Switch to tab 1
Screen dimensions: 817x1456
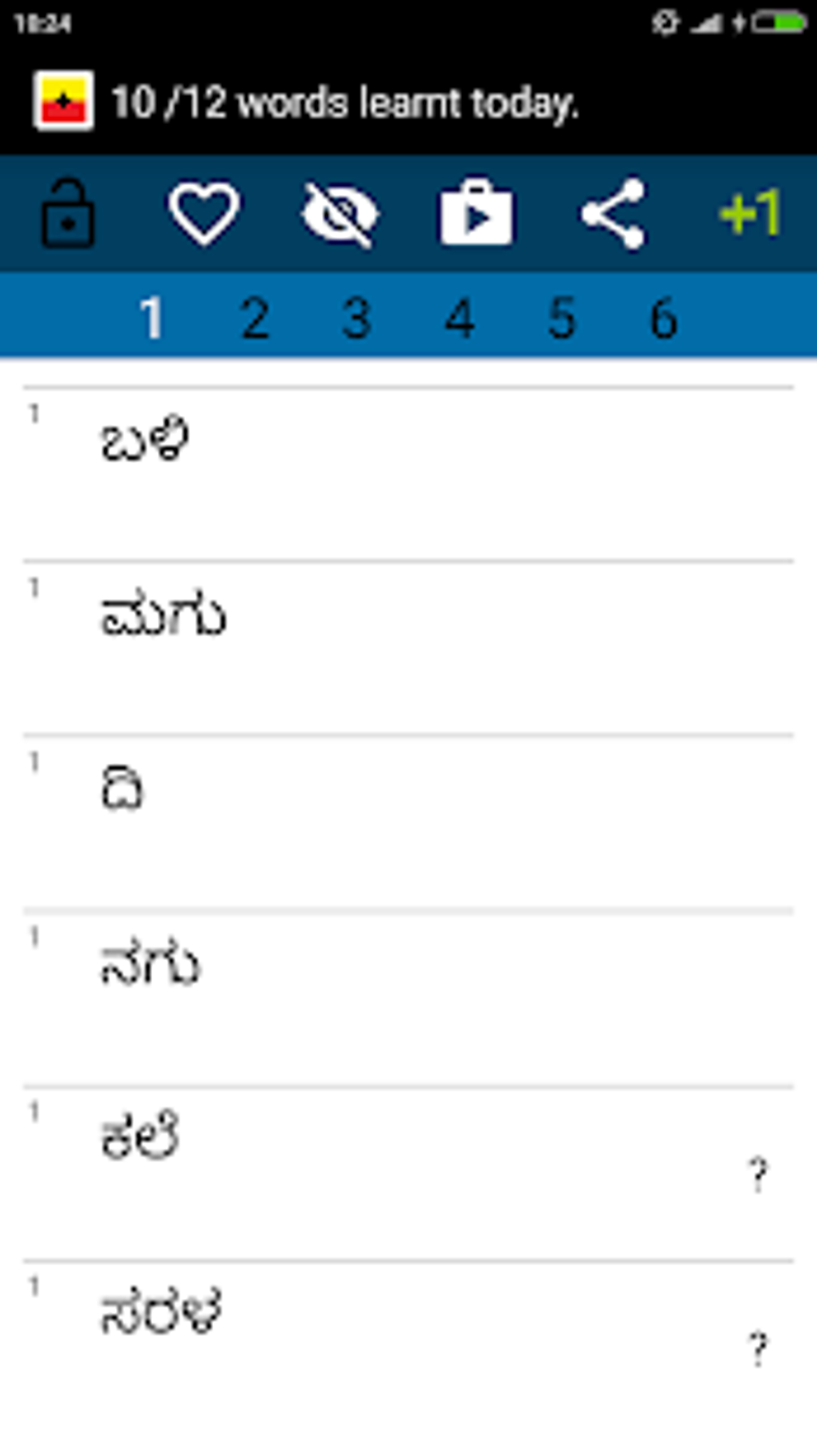(152, 317)
